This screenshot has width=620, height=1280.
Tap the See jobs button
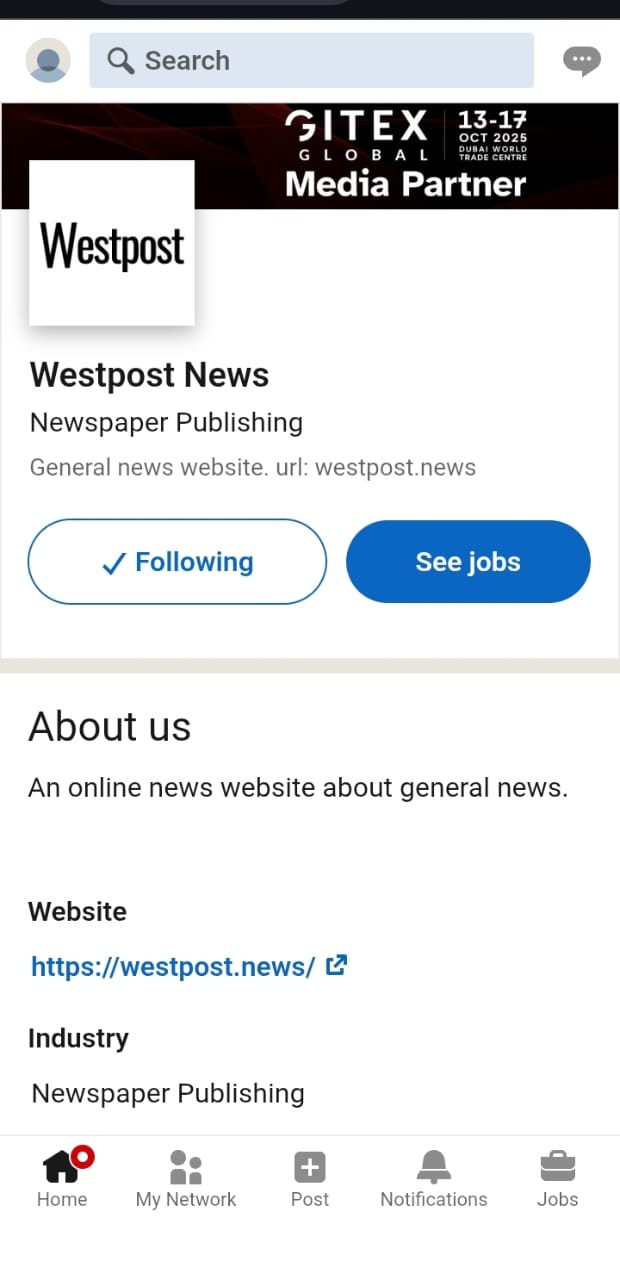pyautogui.click(x=468, y=562)
